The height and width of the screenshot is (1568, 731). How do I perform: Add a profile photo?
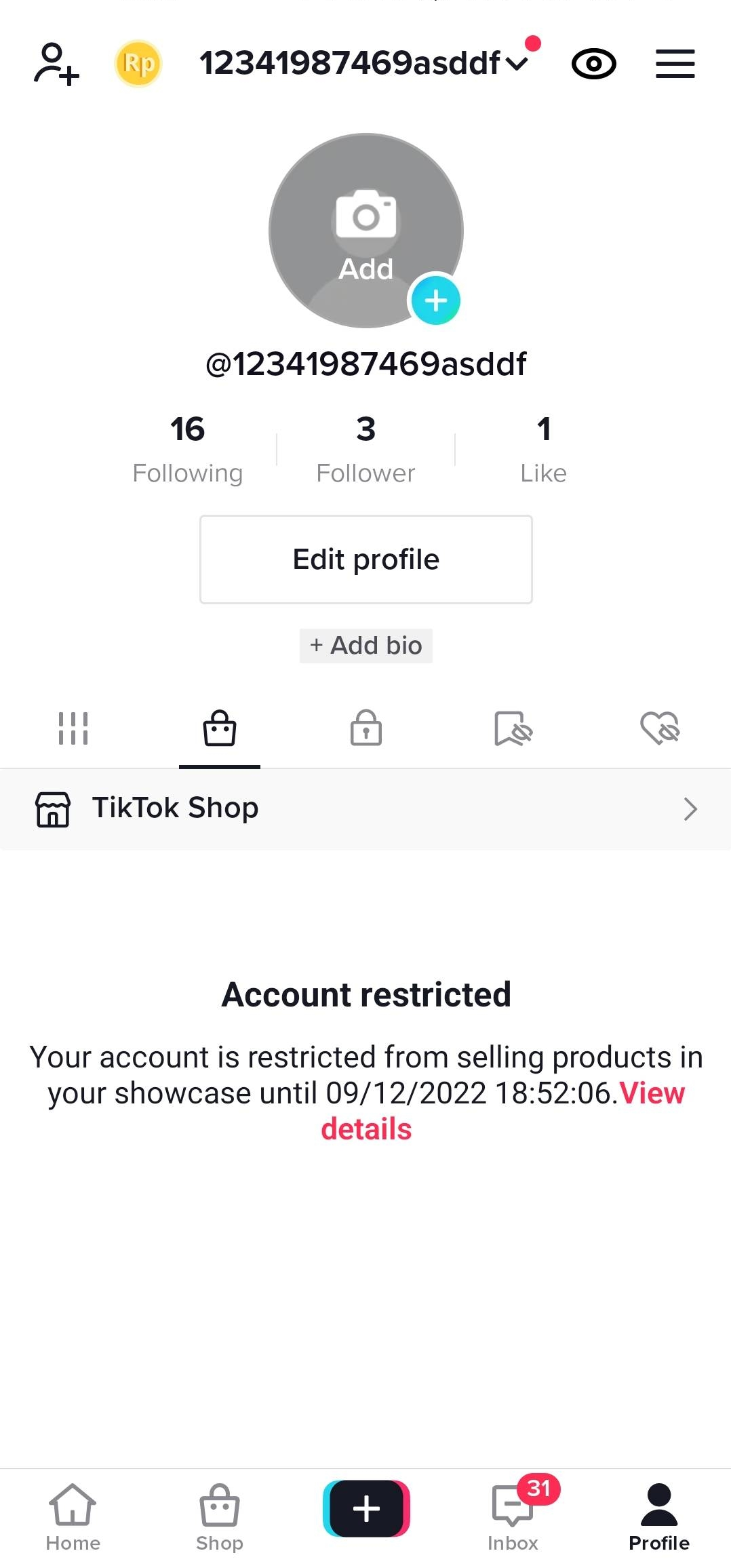click(366, 231)
